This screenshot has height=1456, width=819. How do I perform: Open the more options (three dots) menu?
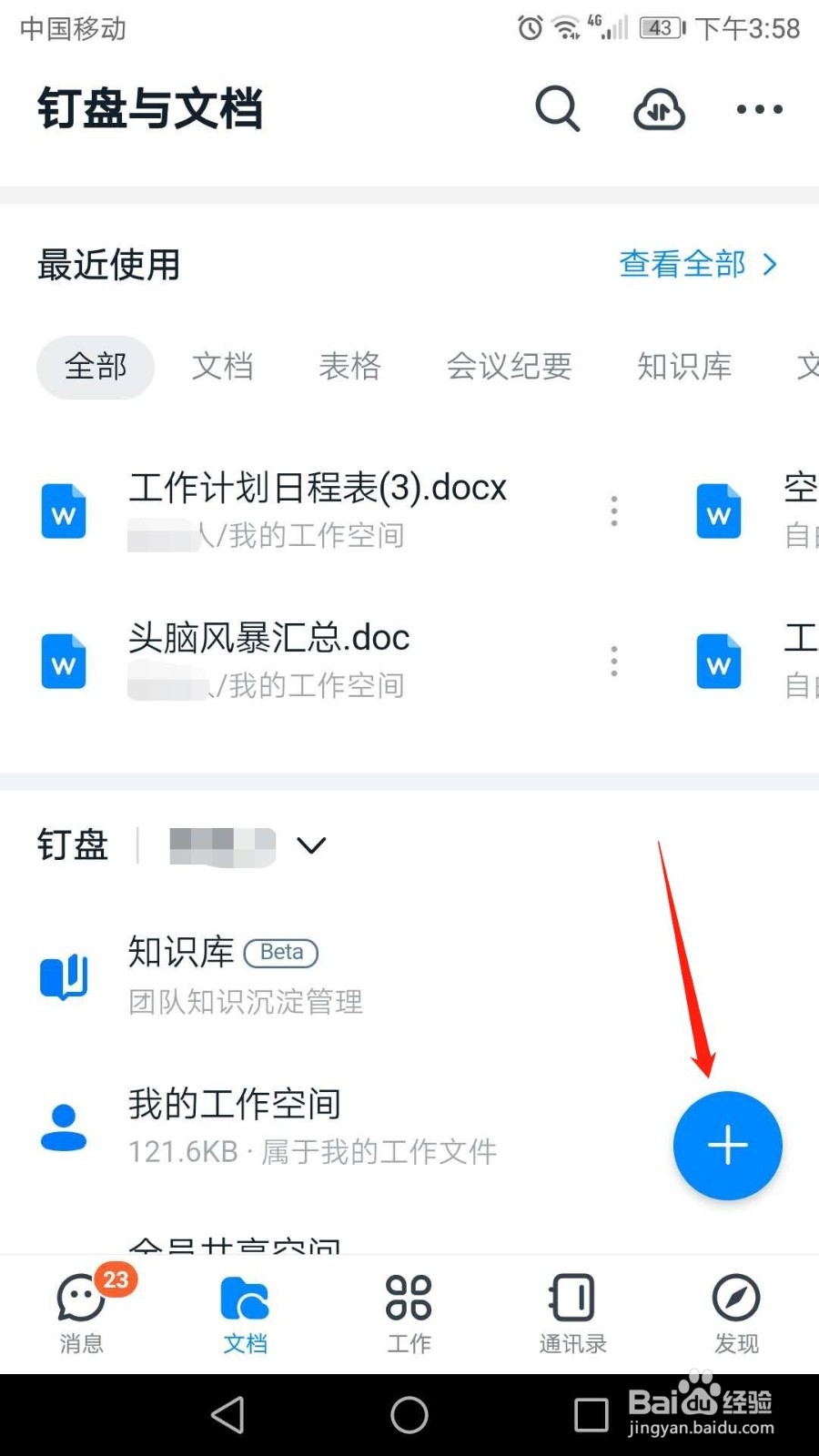pyautogui.click(x=758, y=108)
